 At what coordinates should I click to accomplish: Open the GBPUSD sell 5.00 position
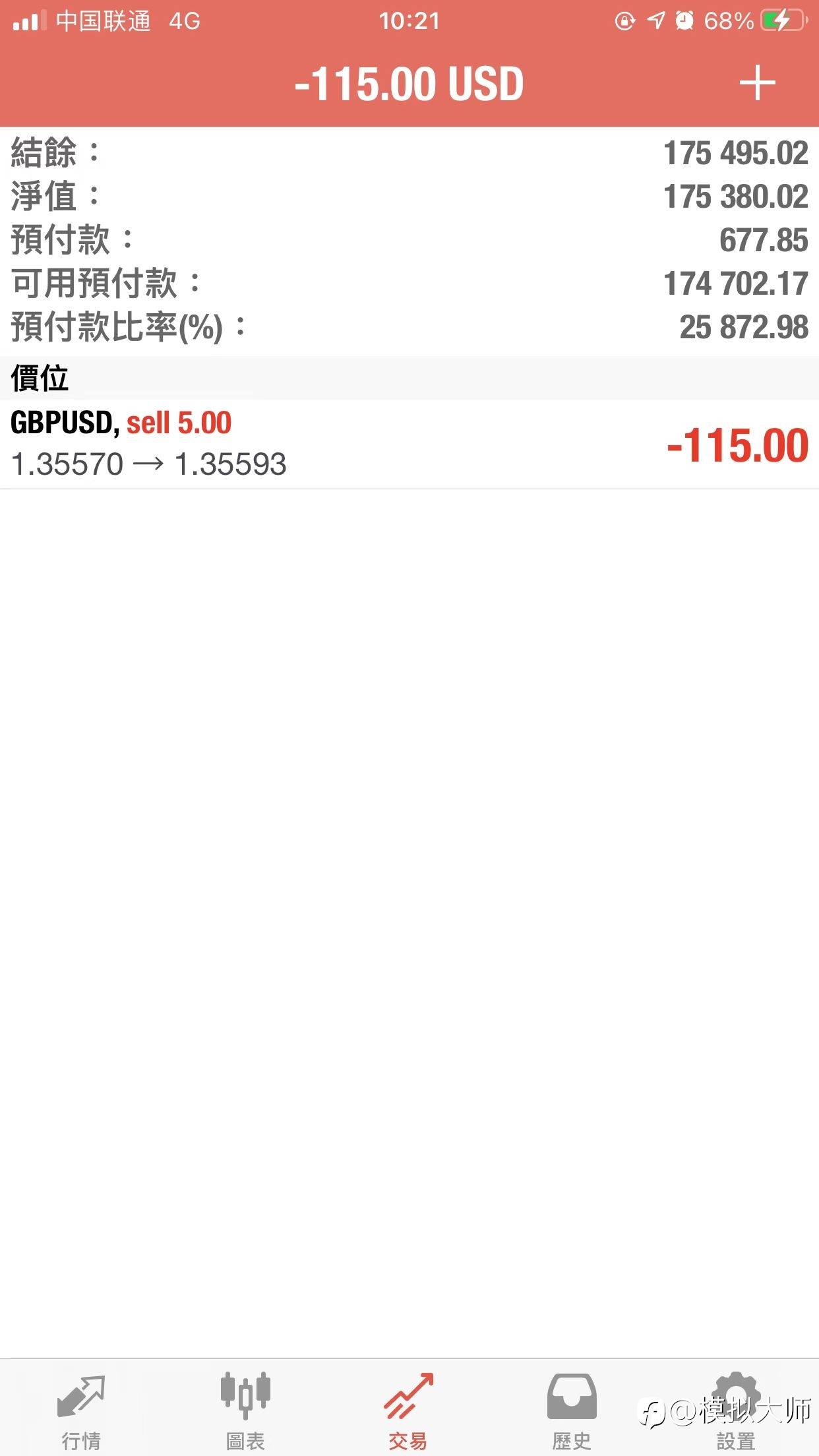click(409, 444)
